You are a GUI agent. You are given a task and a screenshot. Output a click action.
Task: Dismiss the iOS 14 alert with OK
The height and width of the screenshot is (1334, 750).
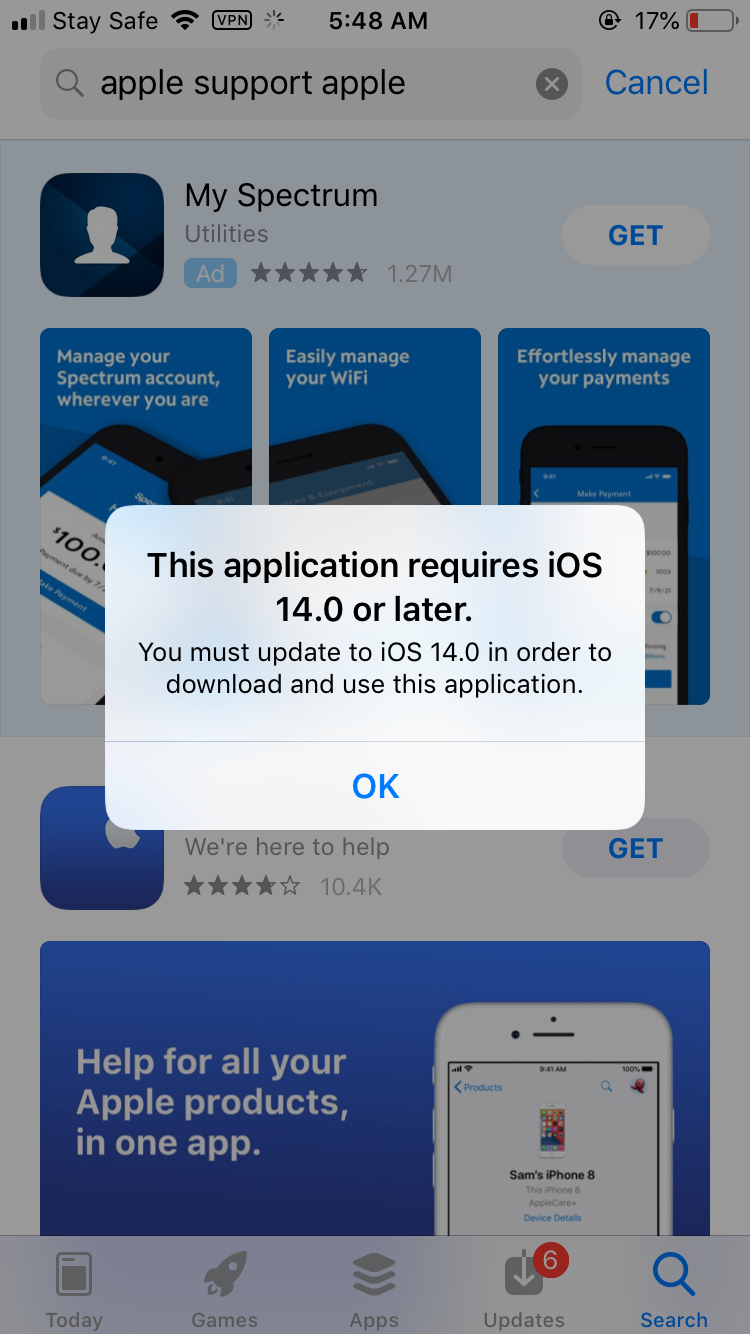(x=375, y=786)
